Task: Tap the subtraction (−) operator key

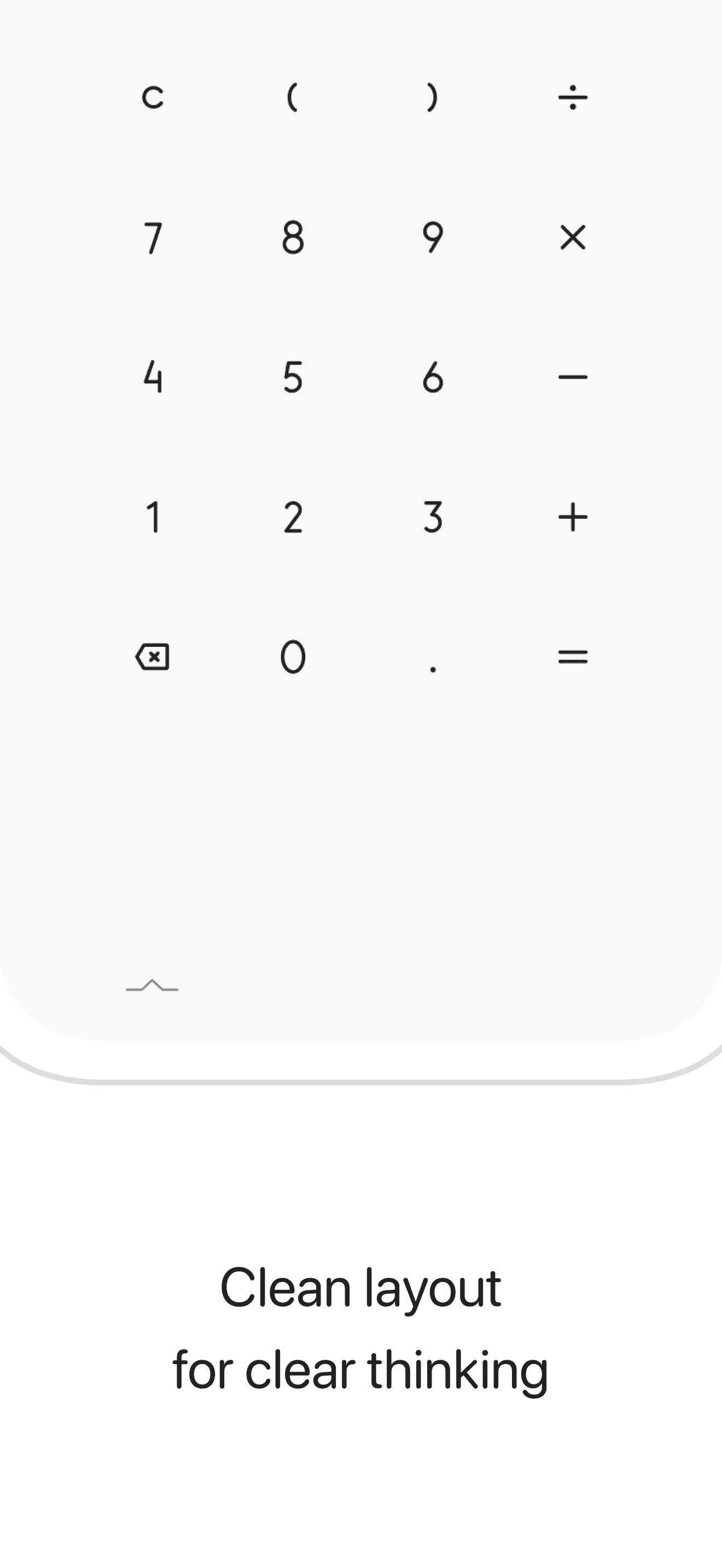Action: click(x=573, y=378)
